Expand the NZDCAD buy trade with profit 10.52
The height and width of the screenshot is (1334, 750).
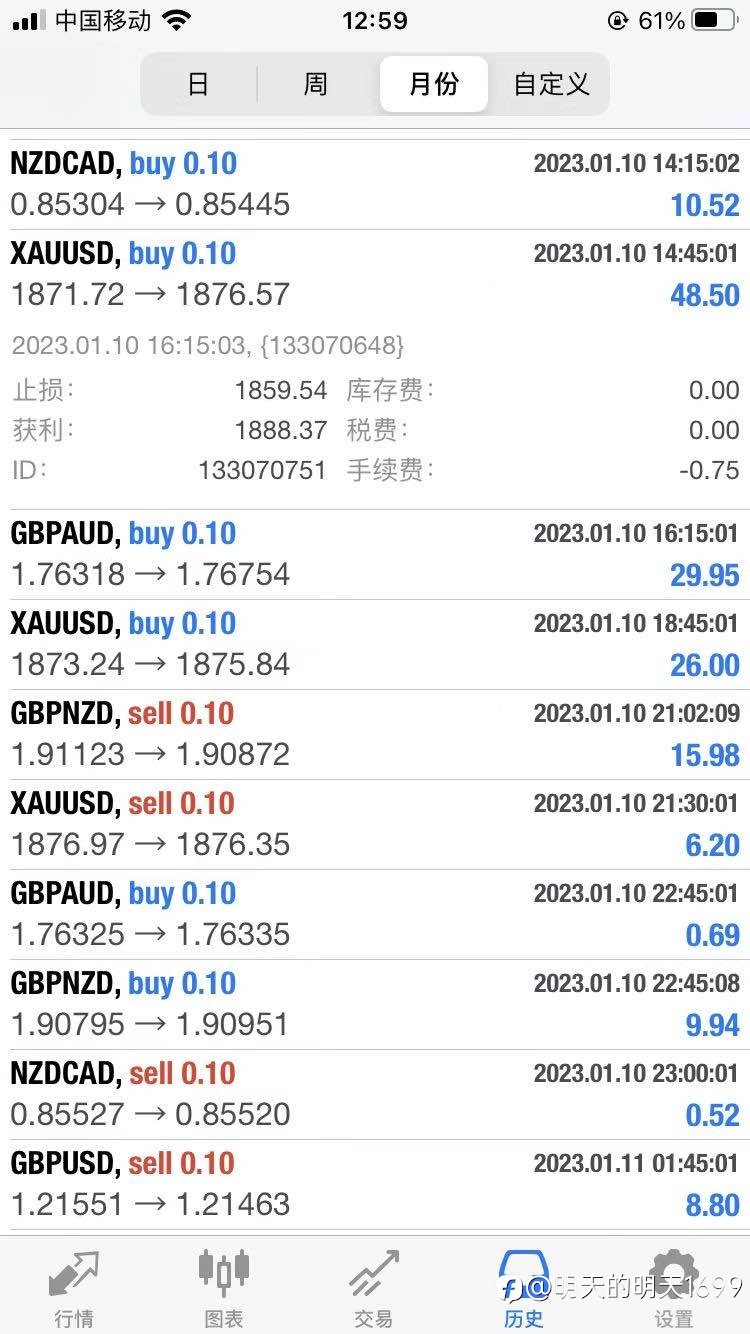375,185
